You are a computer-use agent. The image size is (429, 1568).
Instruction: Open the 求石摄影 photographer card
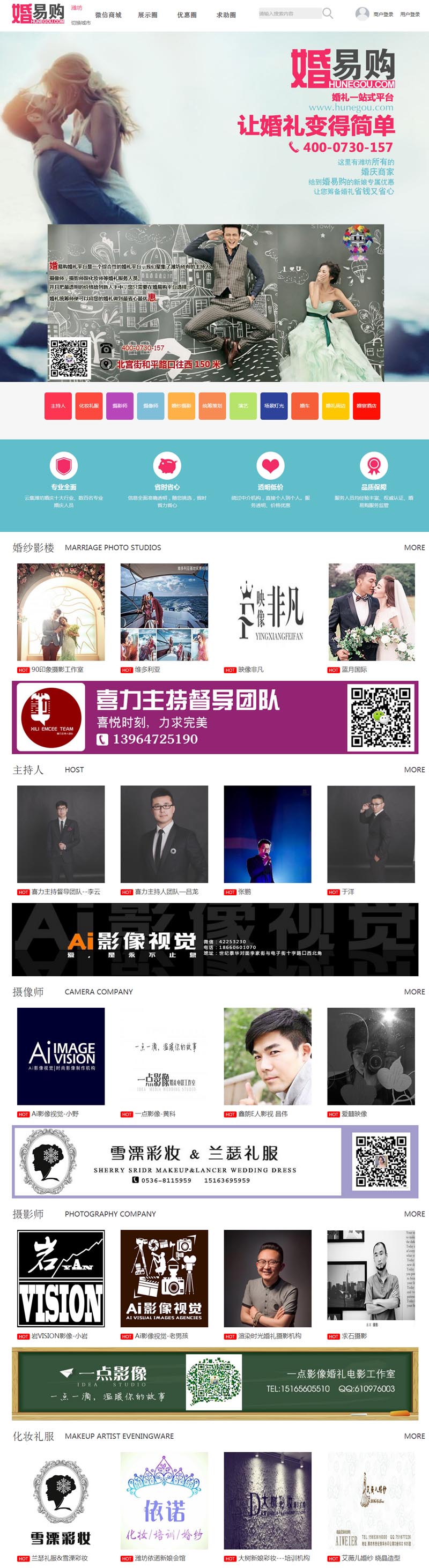pyautogui.click(x=371, y=1279)
